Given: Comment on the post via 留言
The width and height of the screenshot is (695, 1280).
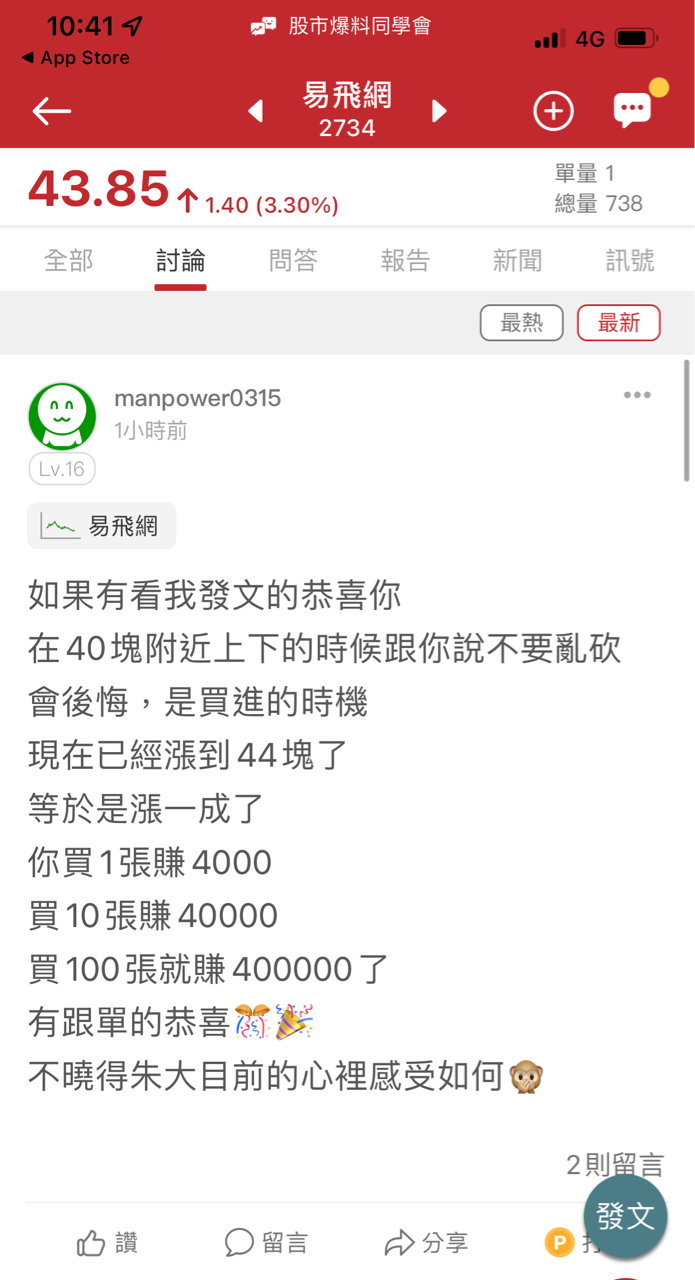Looking at the screenshot, I should pos(266,1243).
